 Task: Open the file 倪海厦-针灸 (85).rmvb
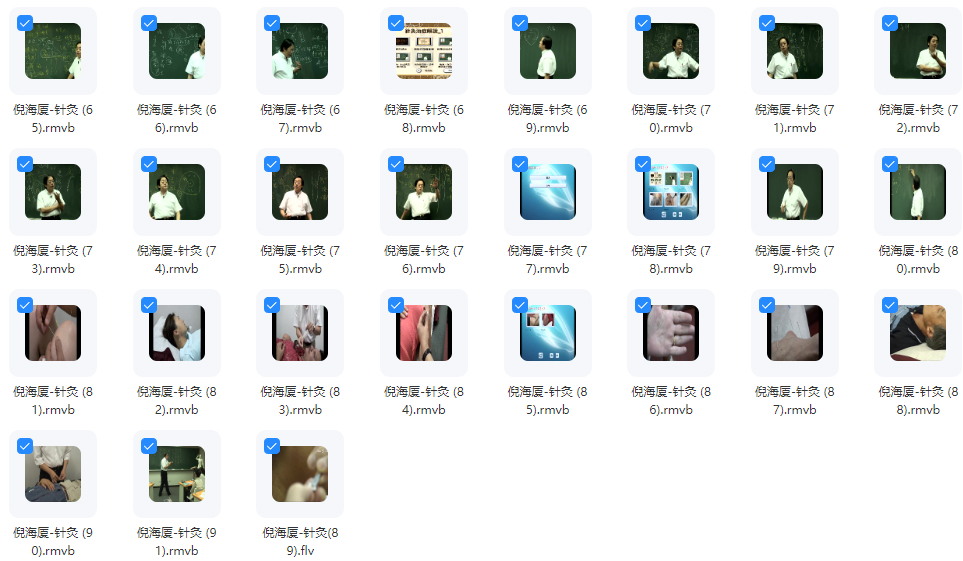click(x=548, y=332)
